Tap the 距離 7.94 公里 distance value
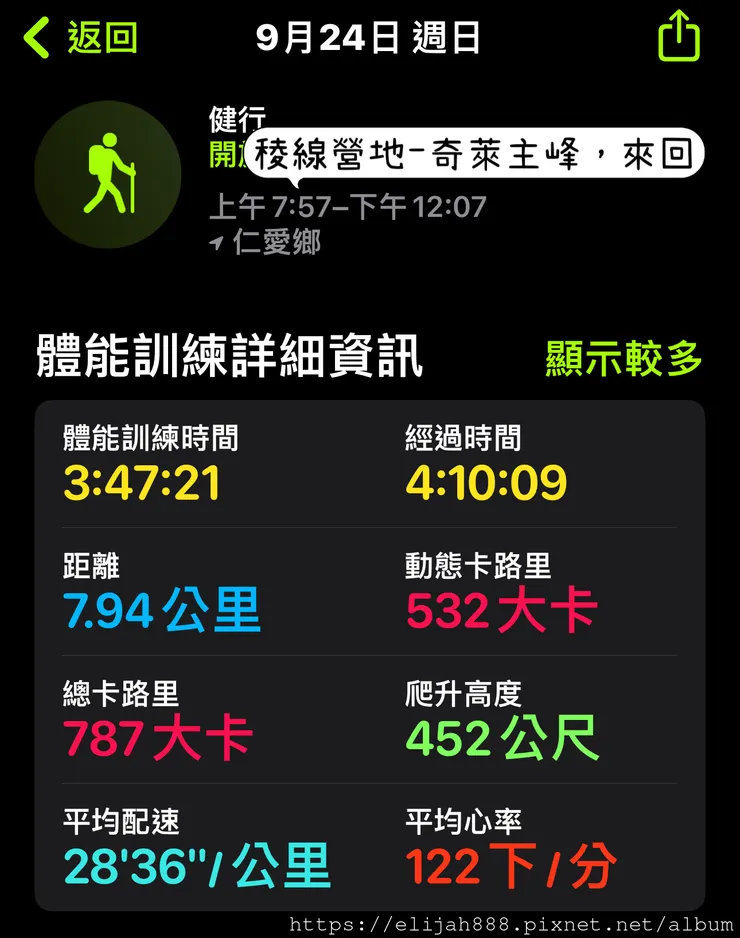Image resolution: width=740 pixels, height=938 pixels. (x=163, y=608)
